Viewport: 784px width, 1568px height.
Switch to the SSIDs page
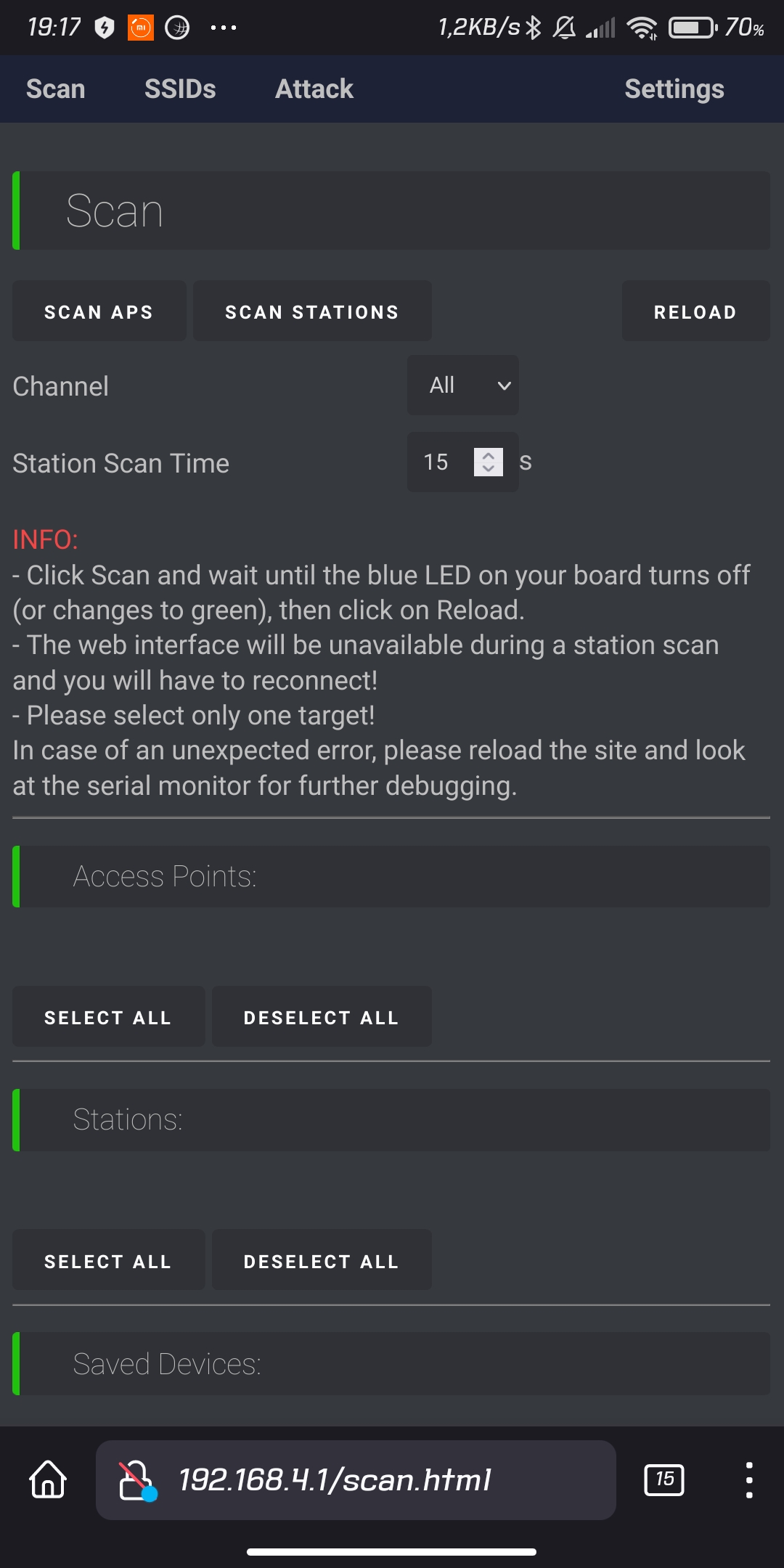tap(180, 89)
